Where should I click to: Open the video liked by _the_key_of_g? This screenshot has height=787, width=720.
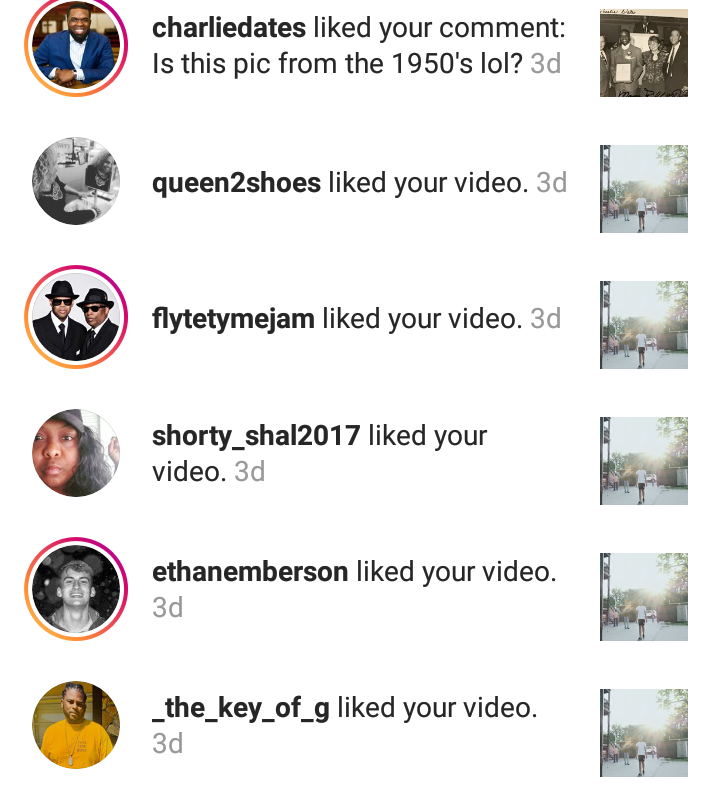[x=643, y=732]
